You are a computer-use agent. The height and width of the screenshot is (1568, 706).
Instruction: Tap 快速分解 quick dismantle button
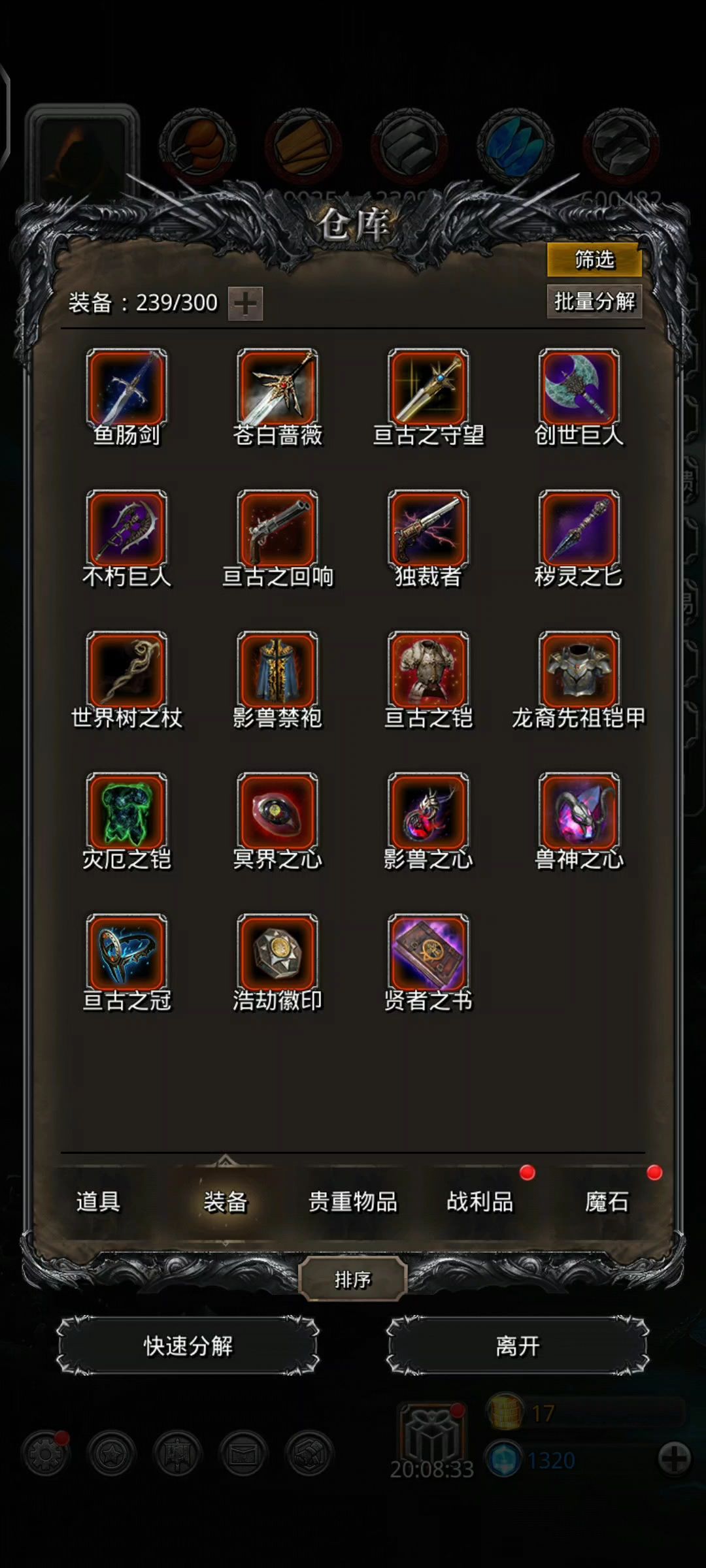pyautogui.click(x=188, y=1346)
